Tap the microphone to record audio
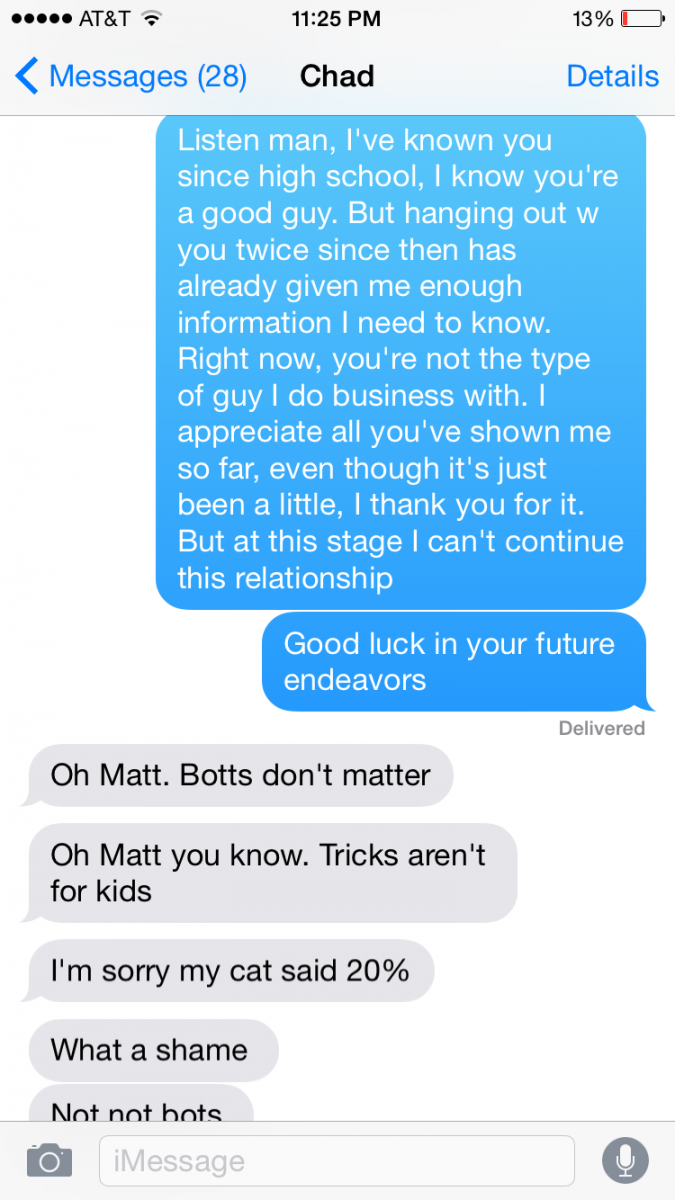This screenshot has width=675, height=1200. click(x=625, y=1161)
